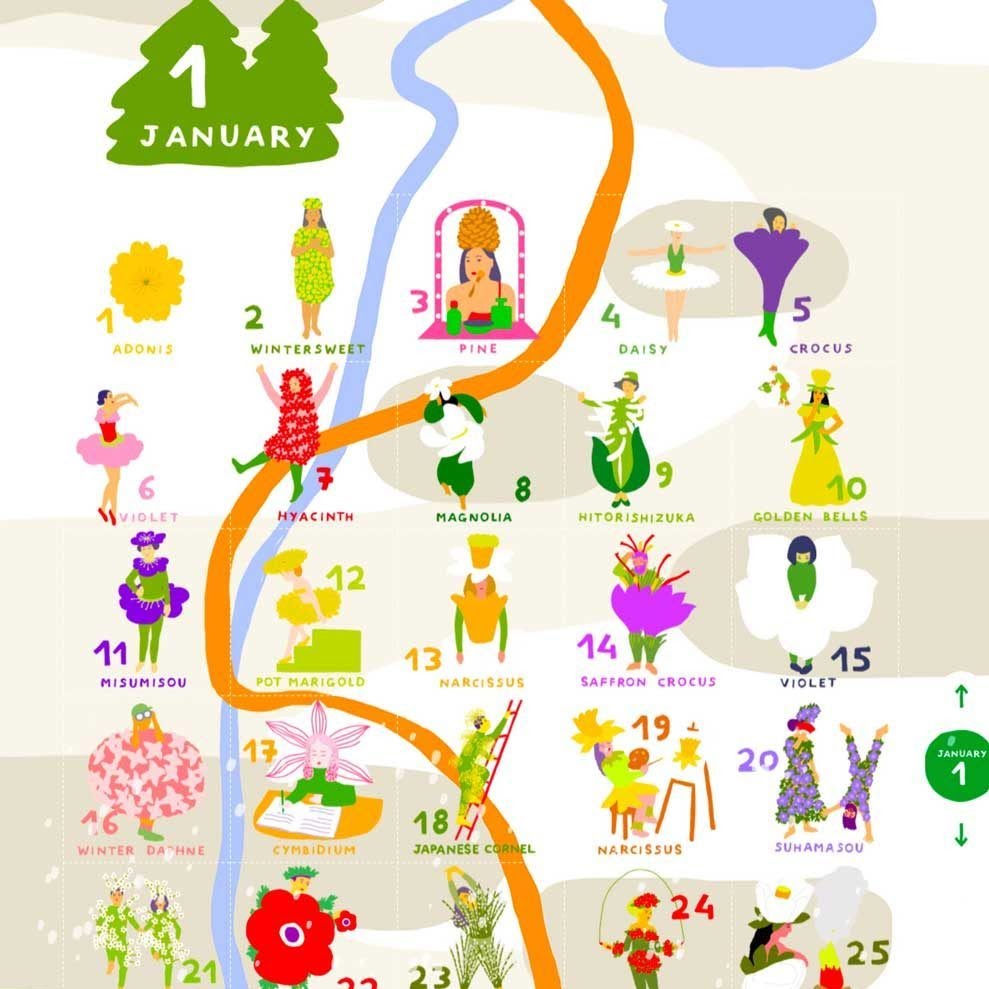View the Suhamasou flower for day 20
The width and height of the screenshot is (989, 989).
pos(820,772)
